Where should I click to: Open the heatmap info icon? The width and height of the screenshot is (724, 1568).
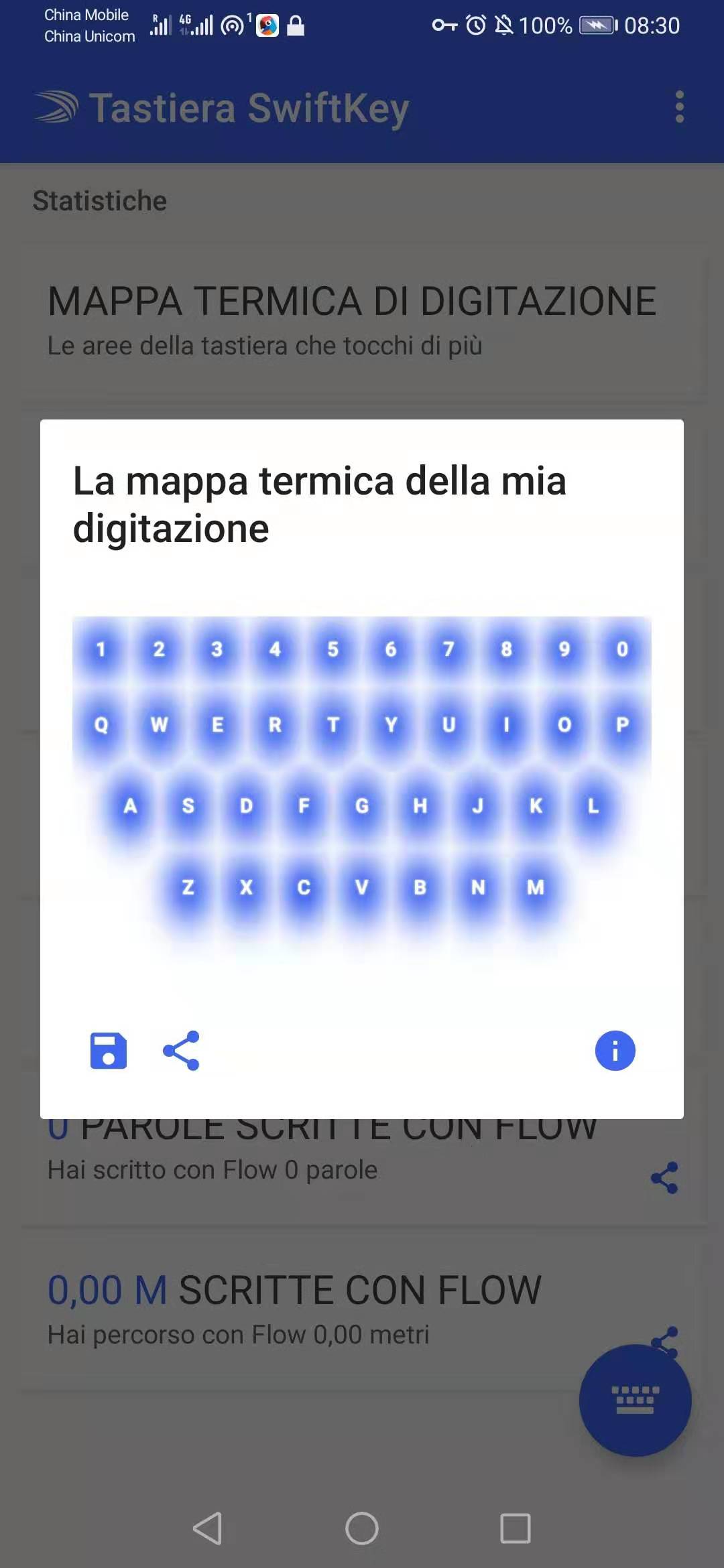[x=615, y=1050]
